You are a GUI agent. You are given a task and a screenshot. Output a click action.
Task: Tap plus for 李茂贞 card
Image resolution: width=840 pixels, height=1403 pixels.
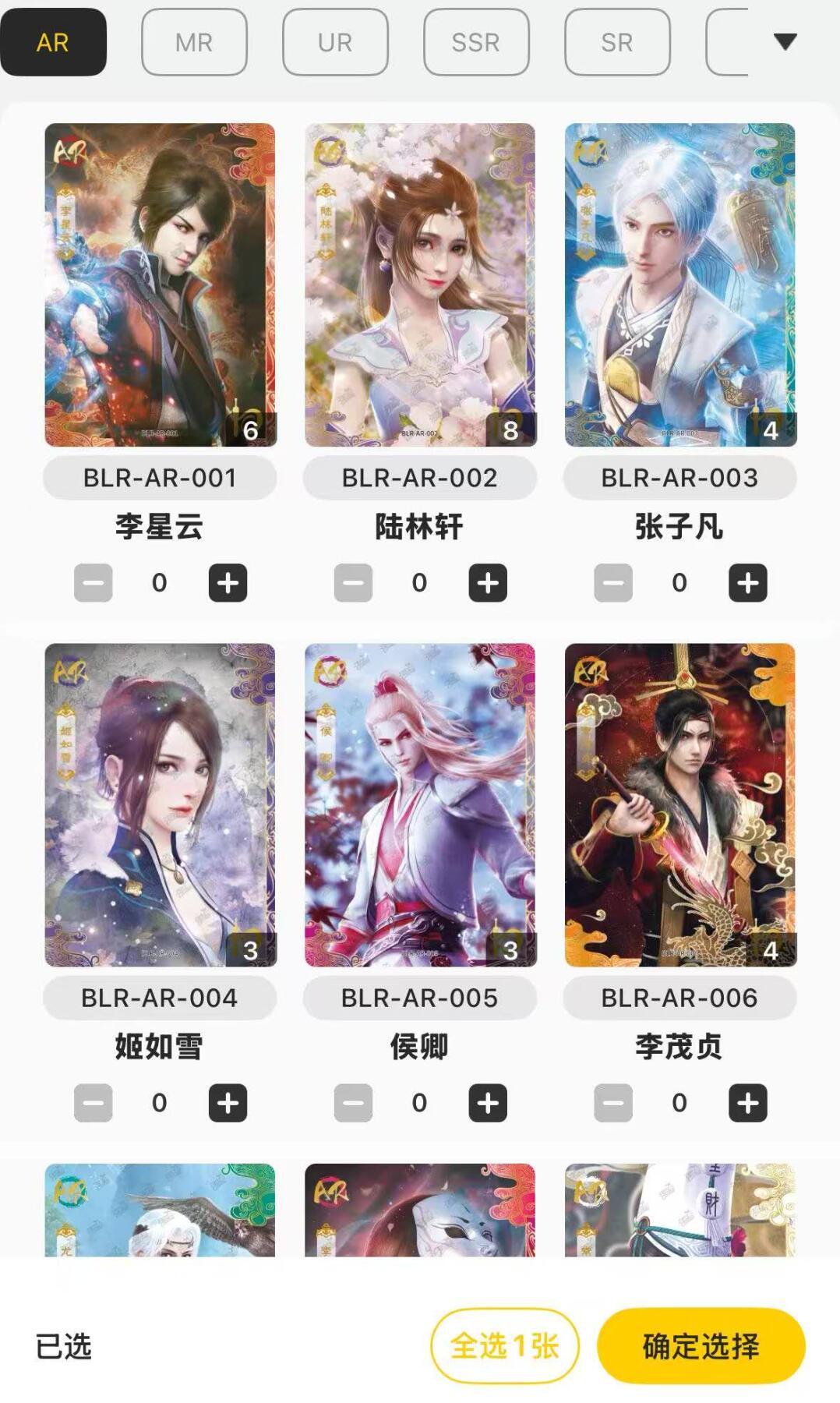pos(748,1102)
